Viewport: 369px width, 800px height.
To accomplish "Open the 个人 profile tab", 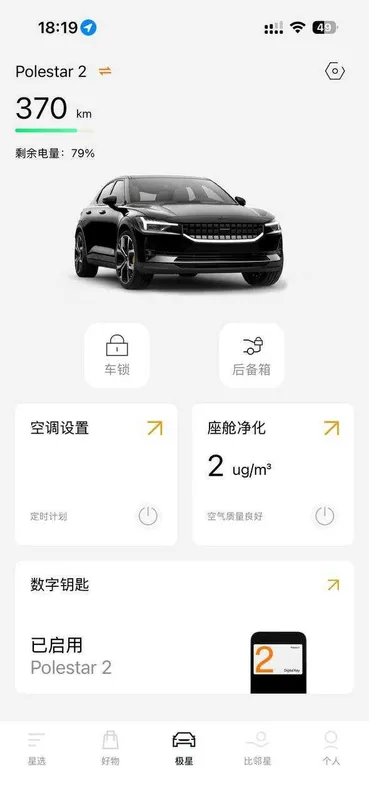I will point(331,748).
